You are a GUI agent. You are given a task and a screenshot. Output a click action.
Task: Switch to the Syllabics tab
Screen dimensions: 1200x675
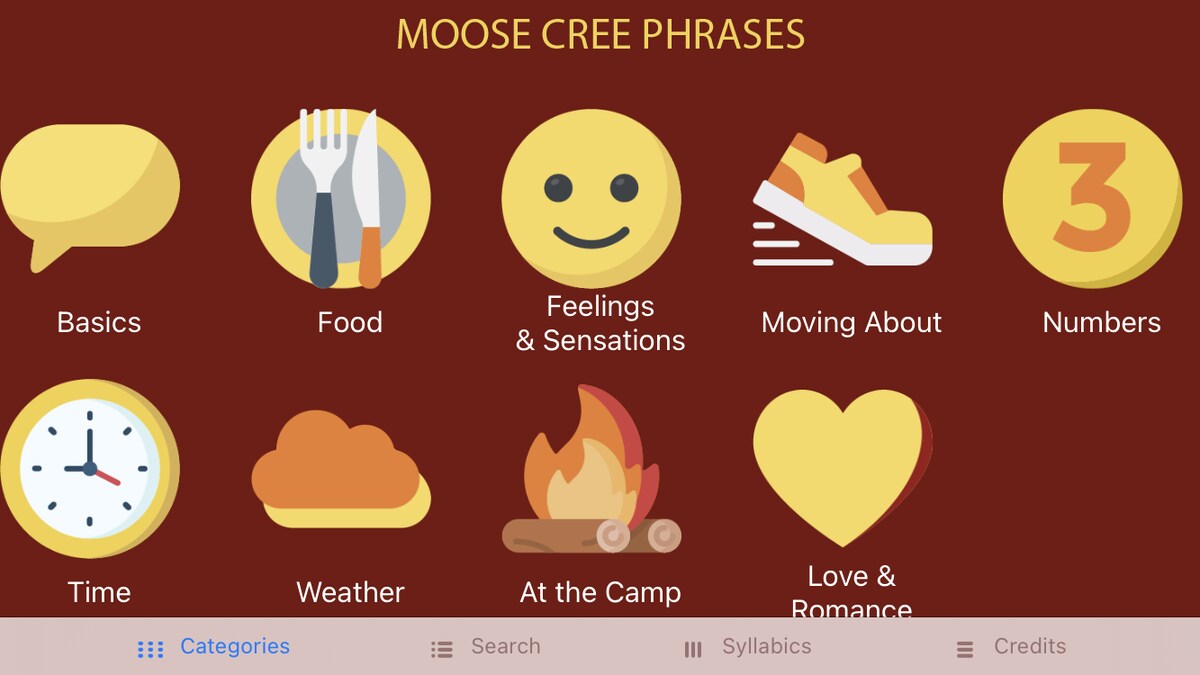coord(748,647)
